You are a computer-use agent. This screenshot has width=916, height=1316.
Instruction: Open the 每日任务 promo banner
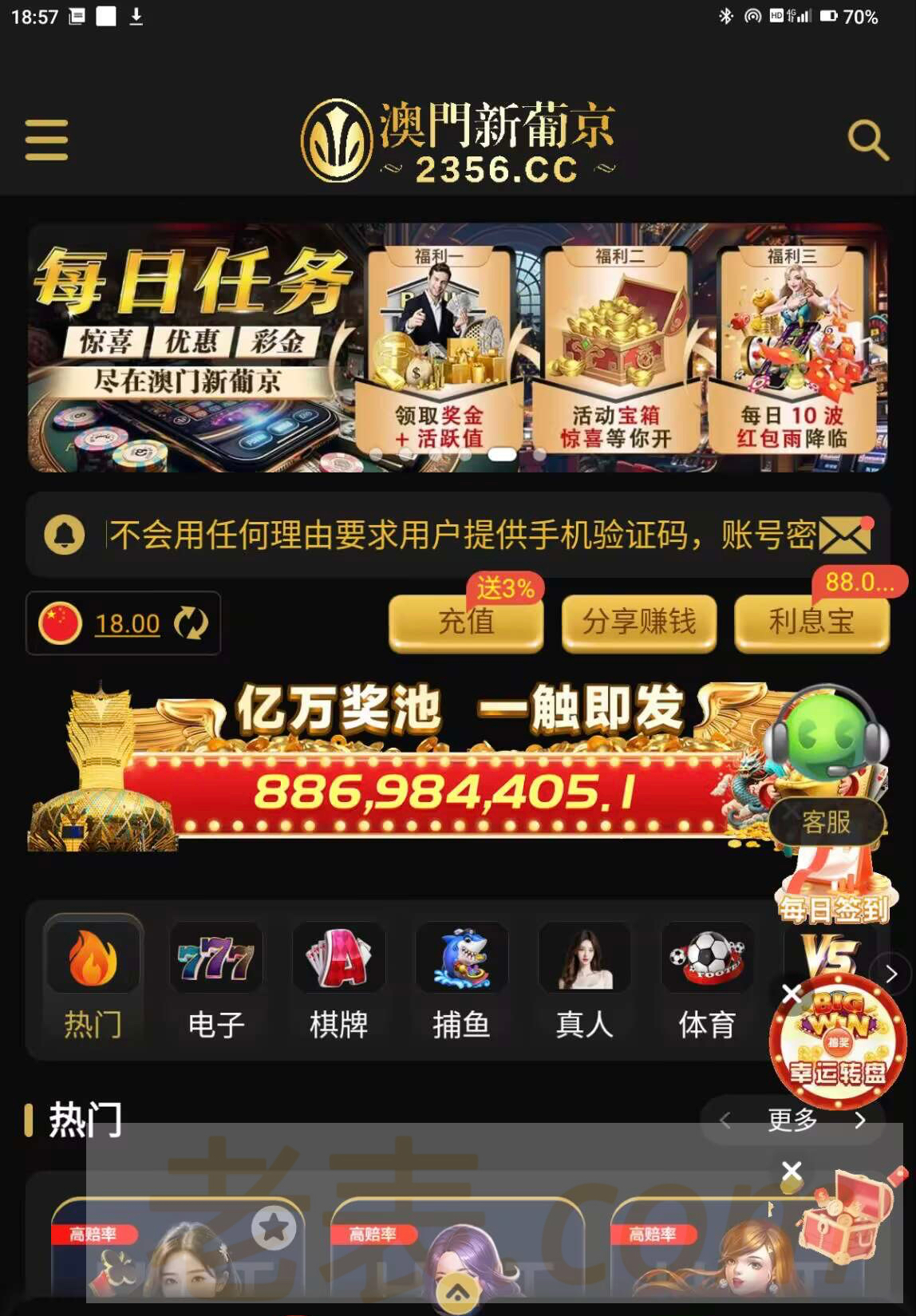click(x=457, y=347)
